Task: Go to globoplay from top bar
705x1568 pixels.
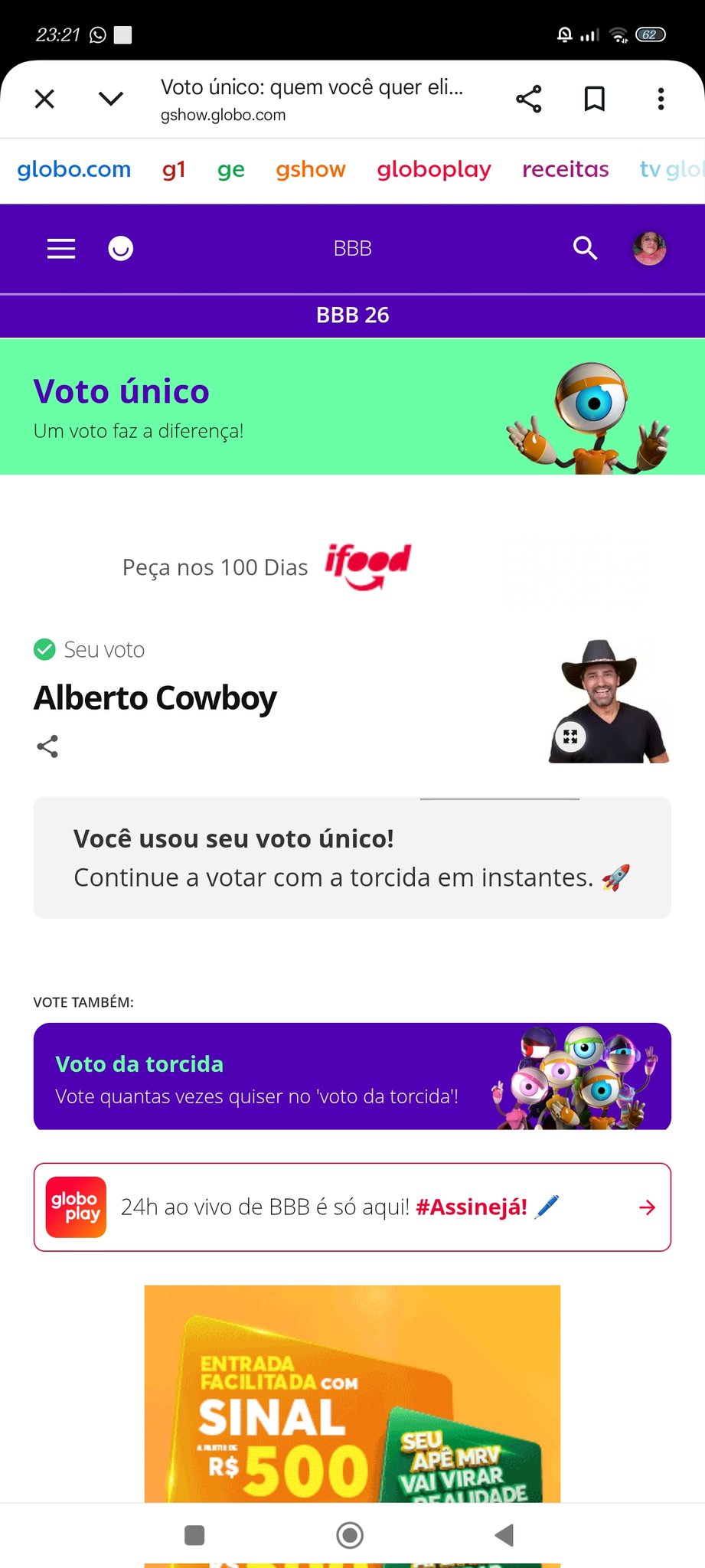Action: pos(433,169)
